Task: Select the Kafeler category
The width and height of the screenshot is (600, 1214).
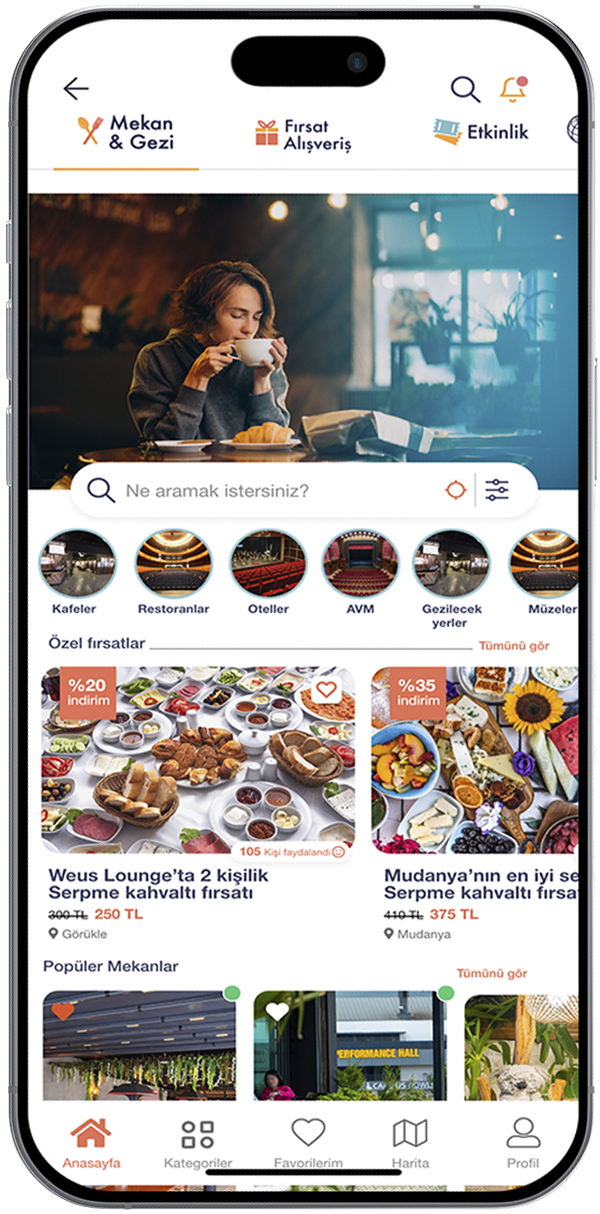Action: click(77, 565)
